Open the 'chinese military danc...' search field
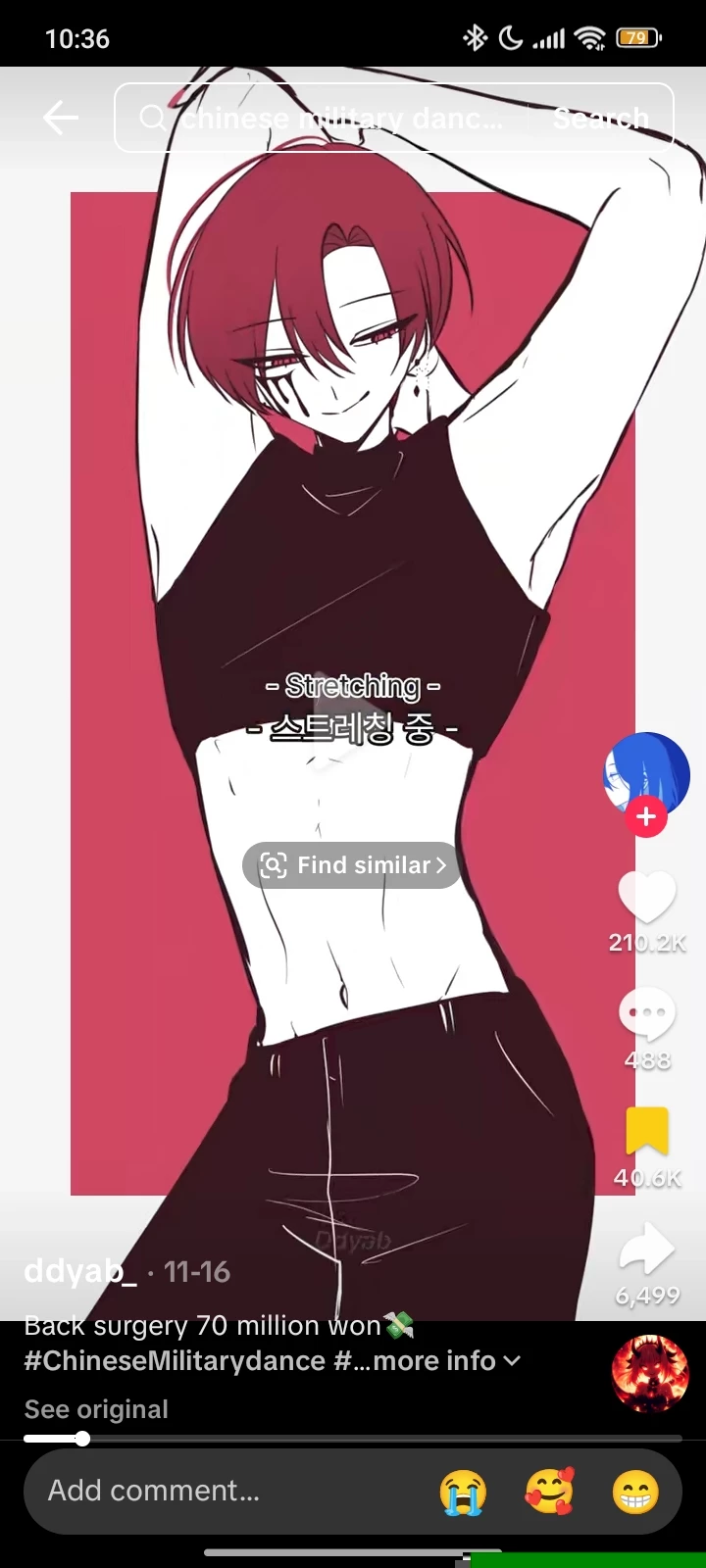 333,119
